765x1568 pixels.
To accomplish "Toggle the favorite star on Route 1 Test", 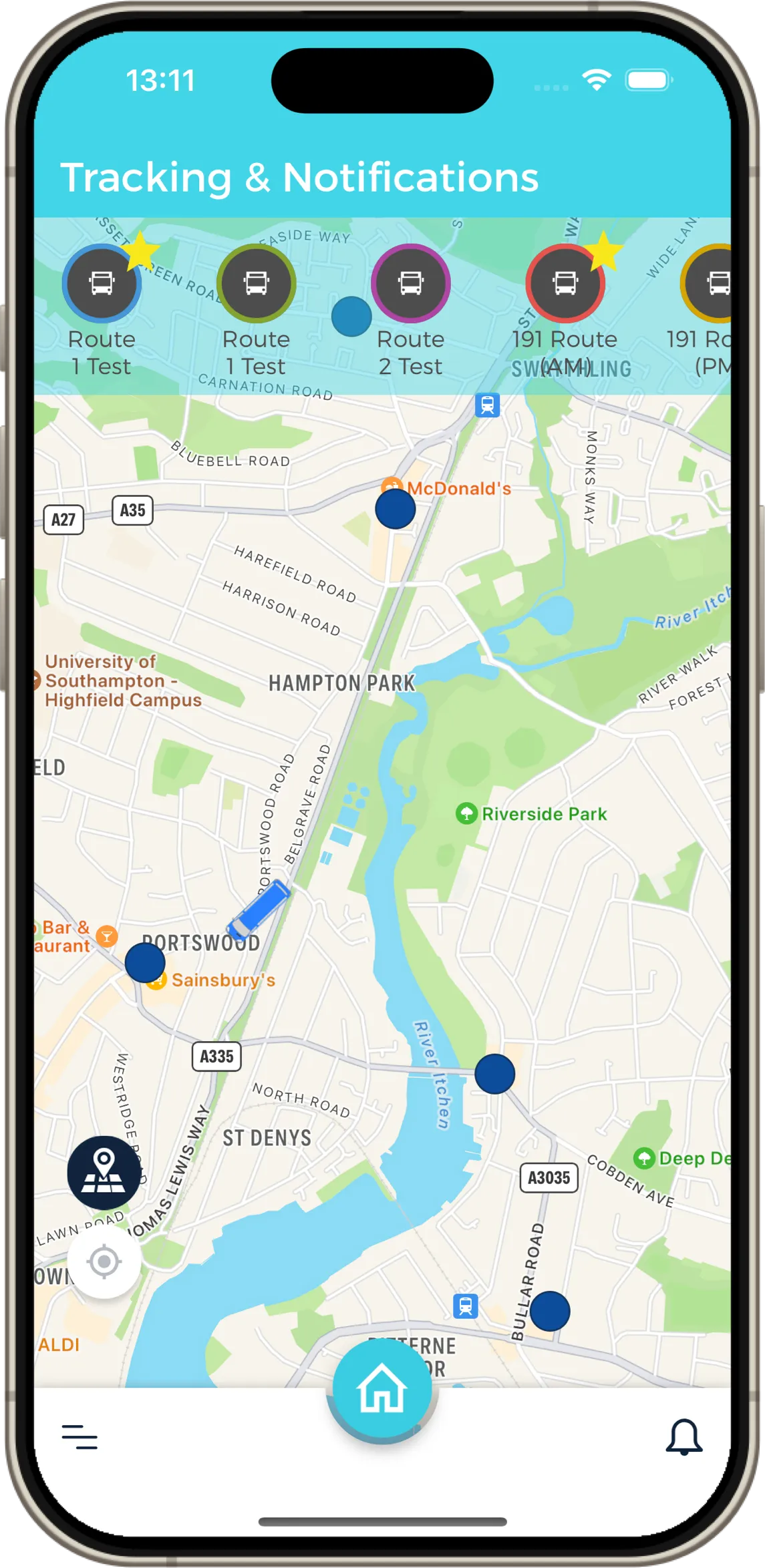I will click(140, 252).
